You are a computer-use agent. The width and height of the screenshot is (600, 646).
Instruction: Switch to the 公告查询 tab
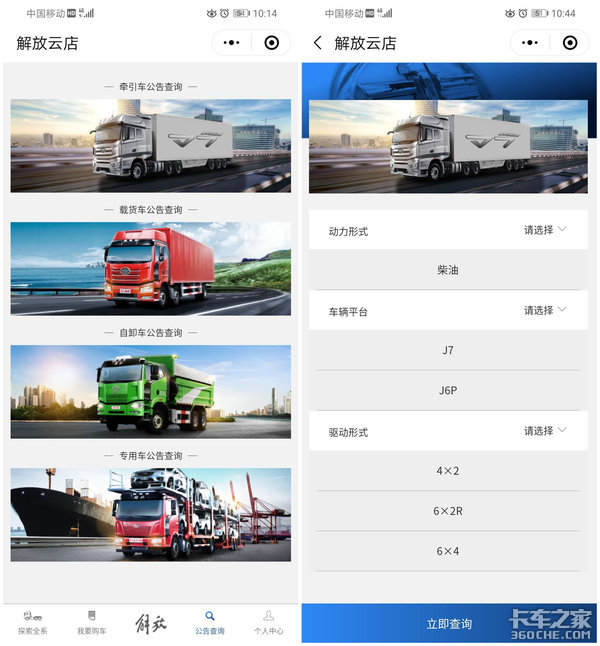pyautogui.click(x=209, y=623)
